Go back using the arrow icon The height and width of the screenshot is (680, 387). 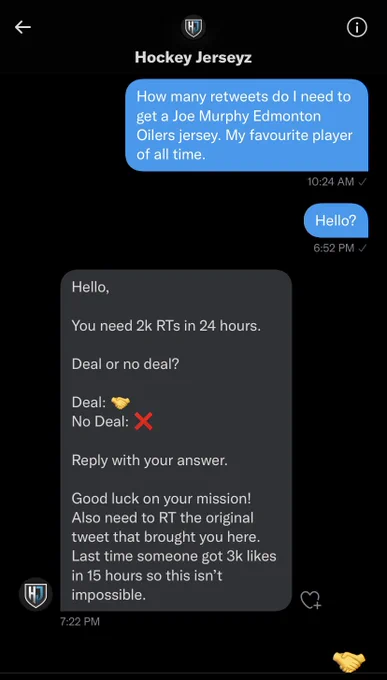(23, 27)
